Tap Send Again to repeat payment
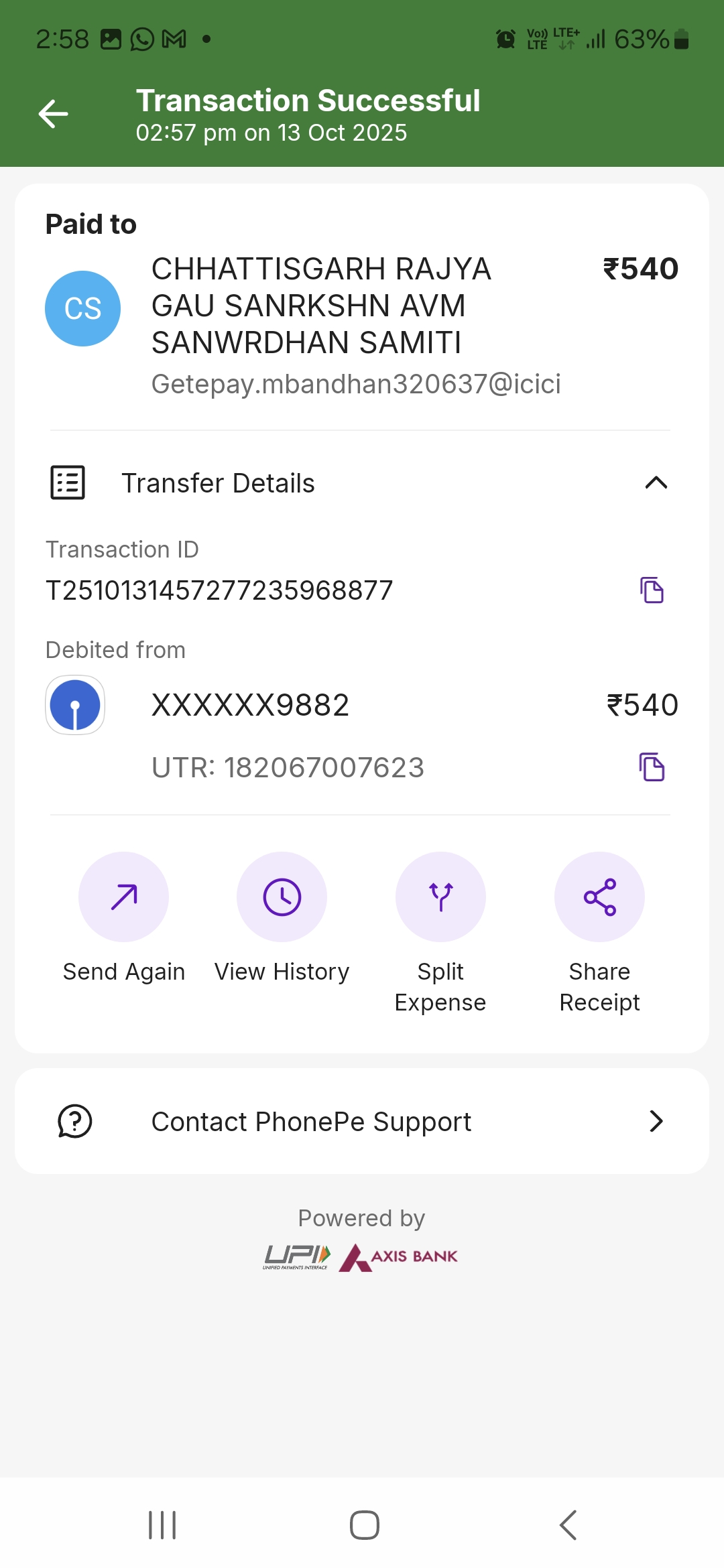724x1568 pixels. tap(123, 897)
